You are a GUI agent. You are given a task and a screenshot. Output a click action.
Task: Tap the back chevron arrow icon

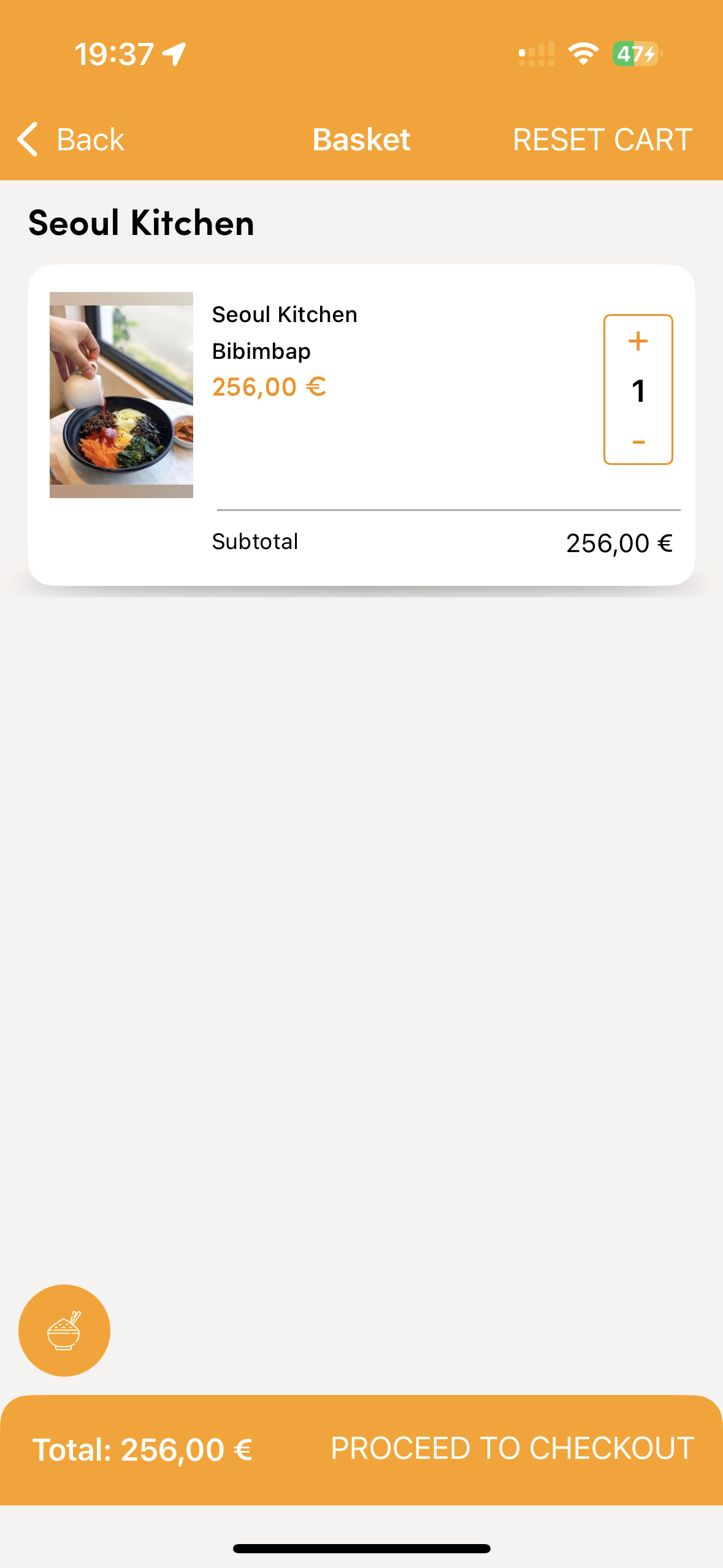[28, 139]
